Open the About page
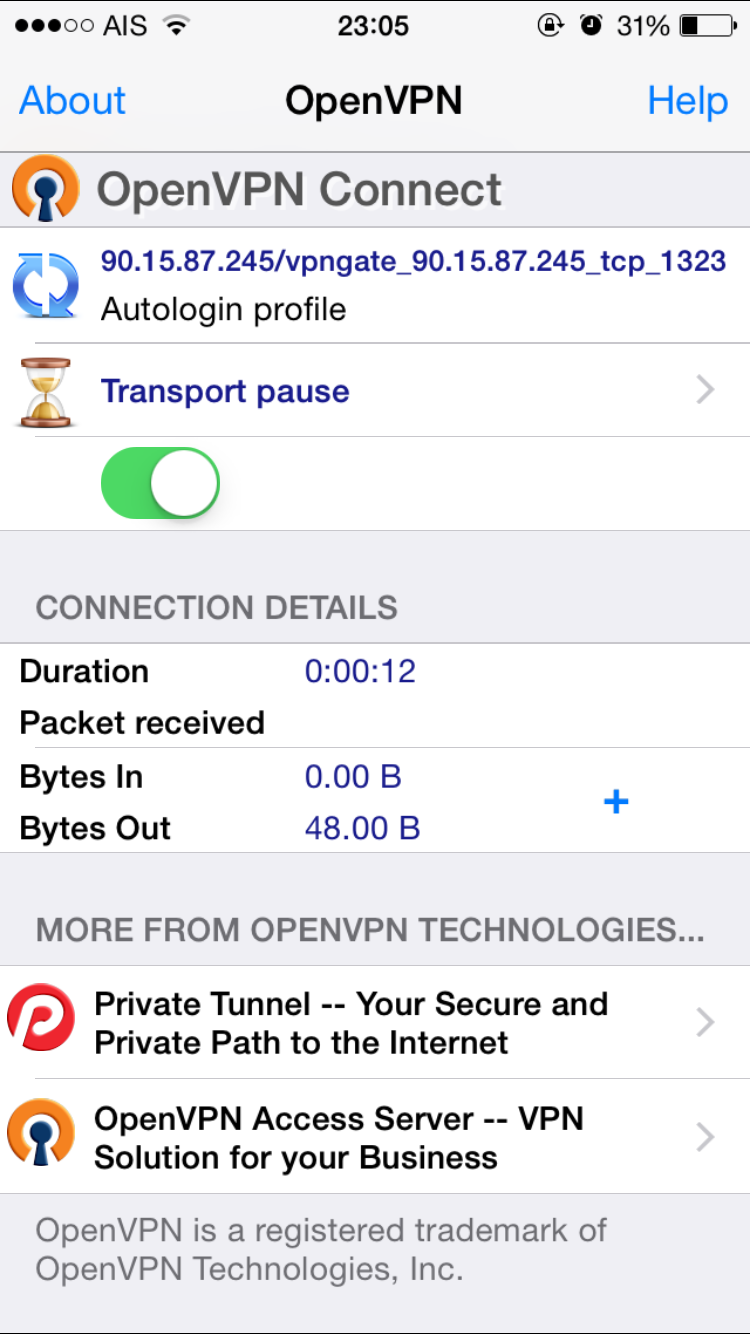 [73, 101]
